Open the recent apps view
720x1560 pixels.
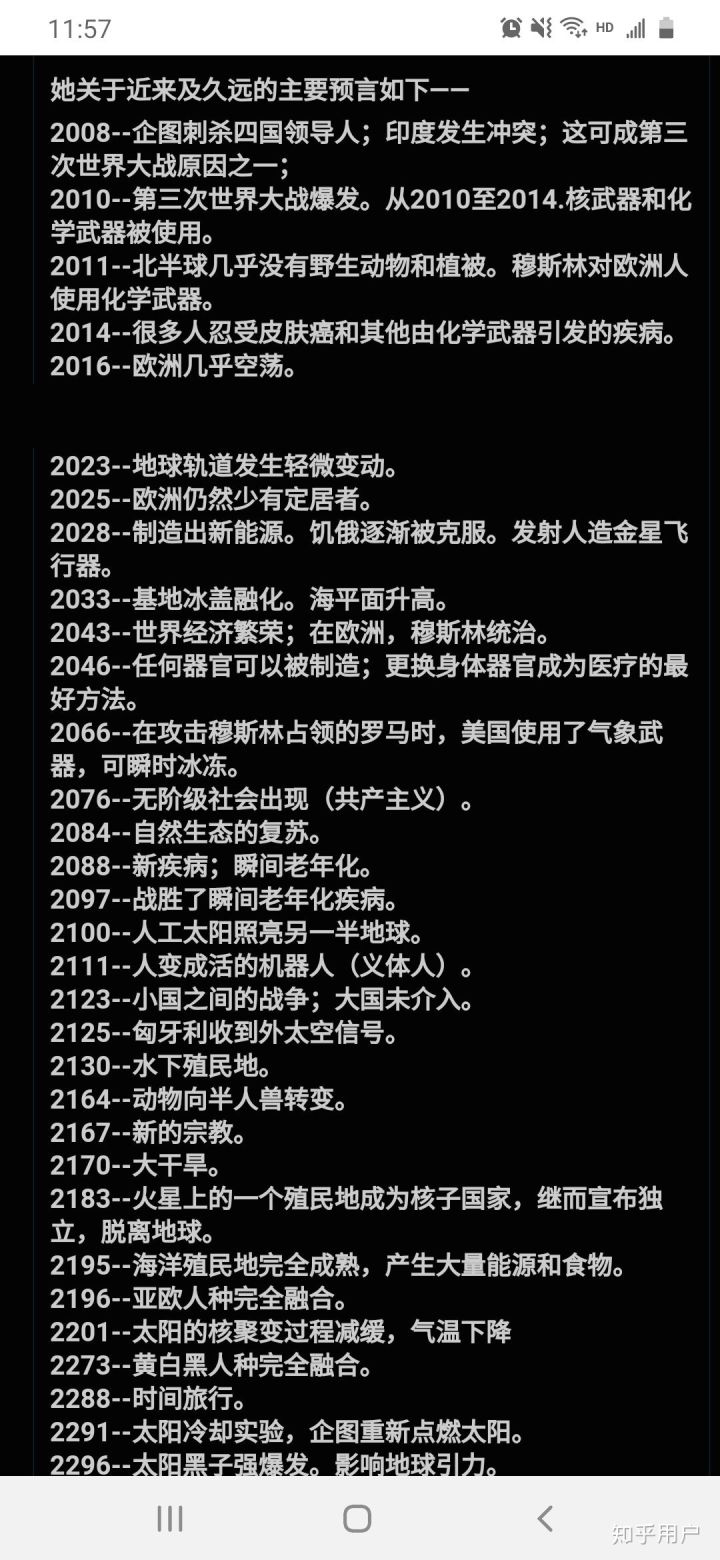pyautogui.click(x=170, y=1519)
